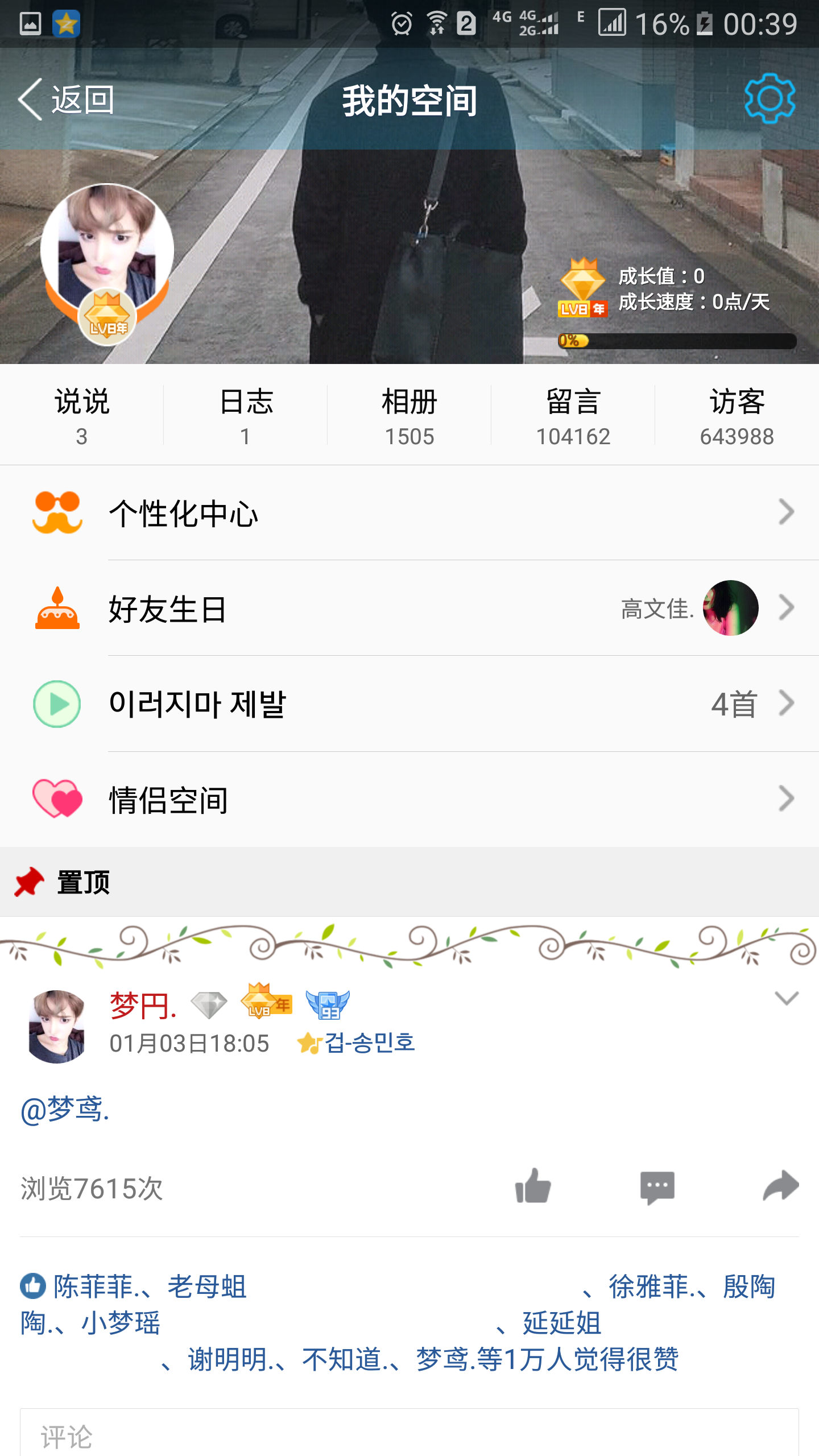This screenshot has width=819, height=1456.
Task: Open the 겁-송민호 link
Action: coord(369,1043)
